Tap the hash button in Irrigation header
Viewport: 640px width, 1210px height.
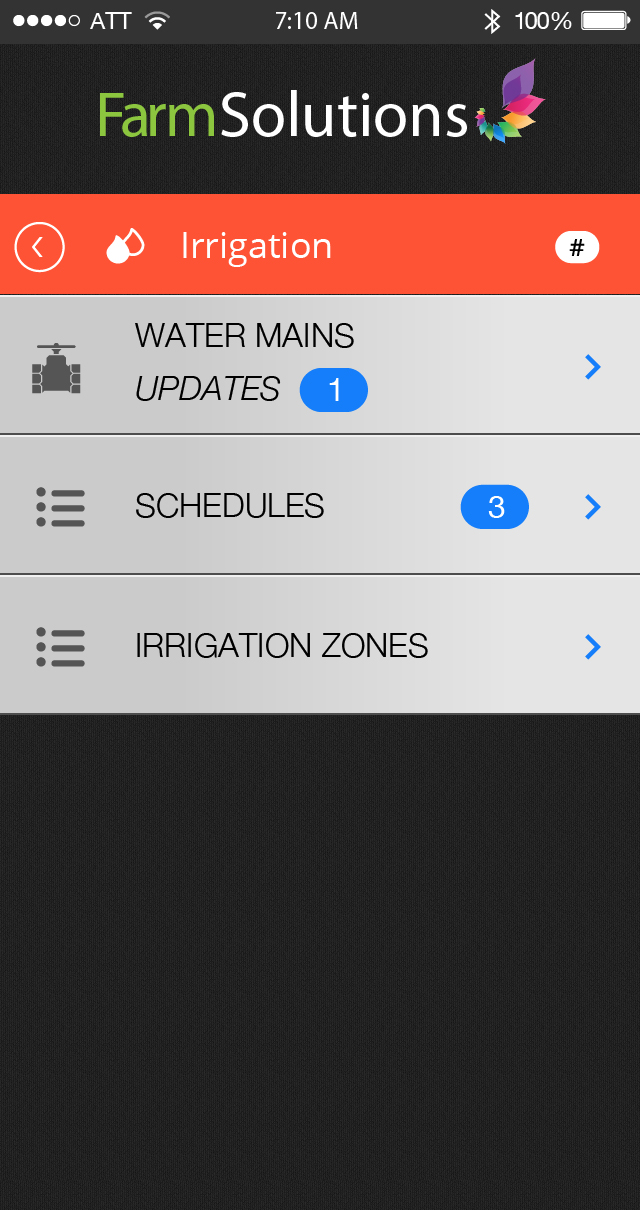point(576,247)
